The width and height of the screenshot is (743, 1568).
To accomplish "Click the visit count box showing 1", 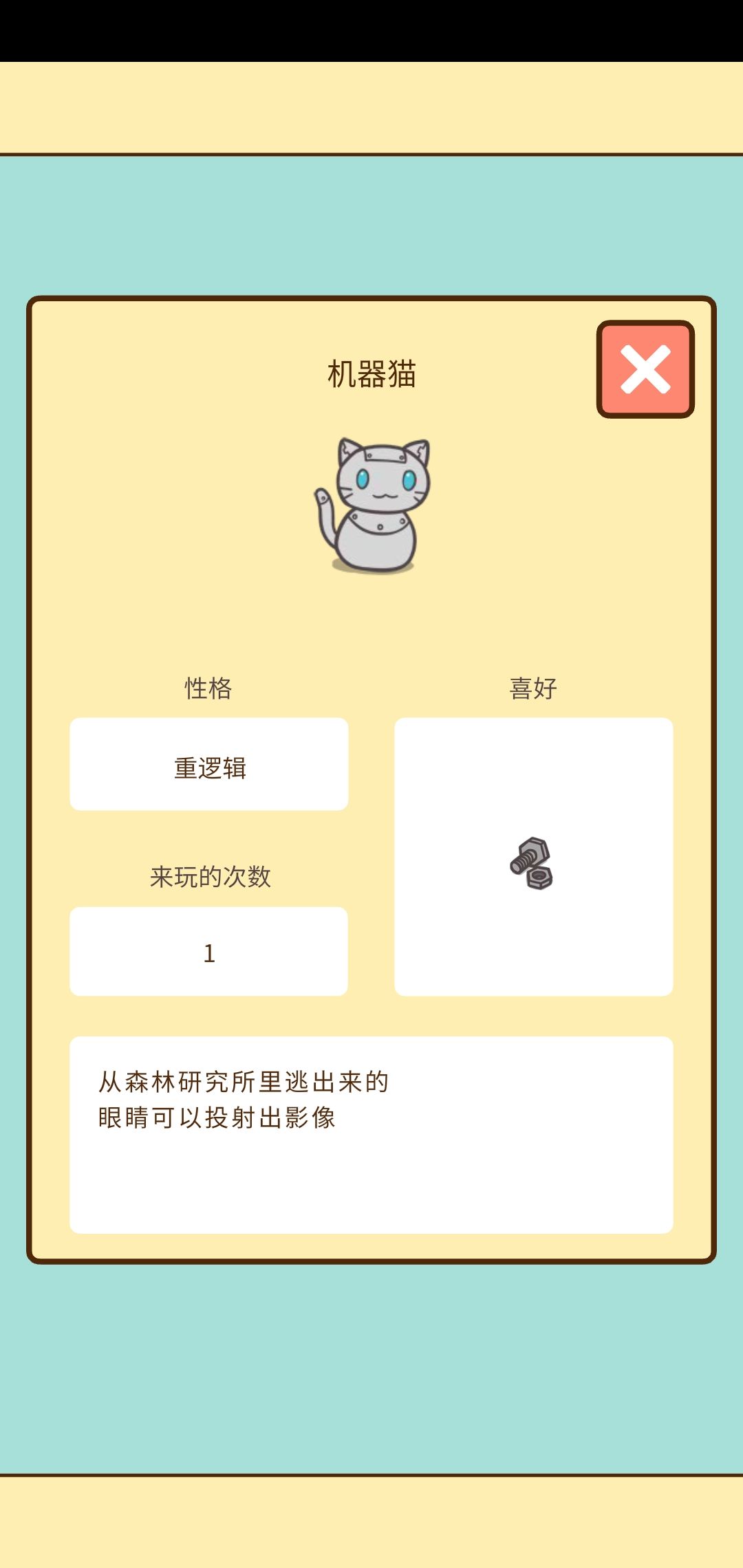I will point(208,950).
